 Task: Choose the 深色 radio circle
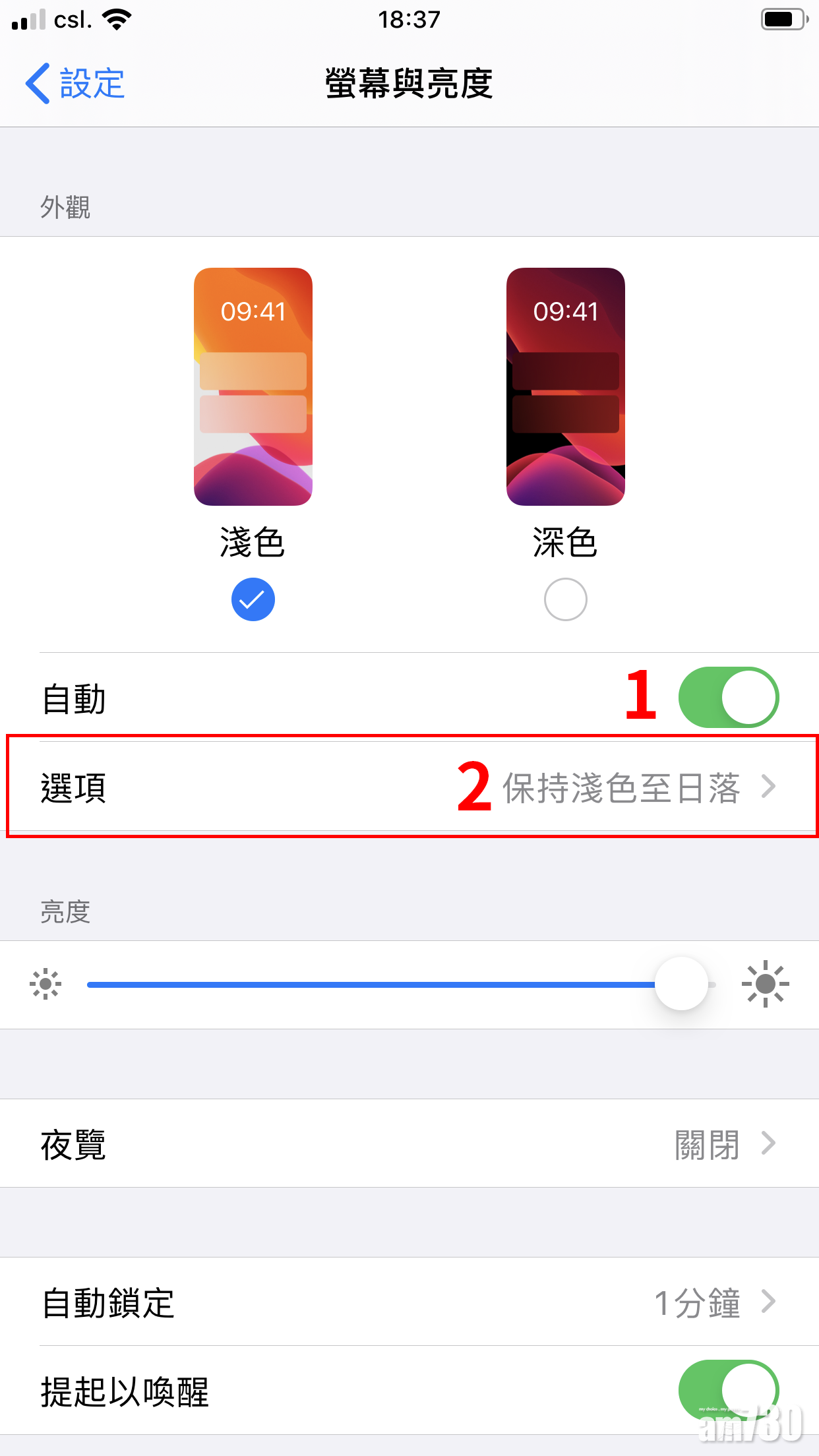[565, 599]
